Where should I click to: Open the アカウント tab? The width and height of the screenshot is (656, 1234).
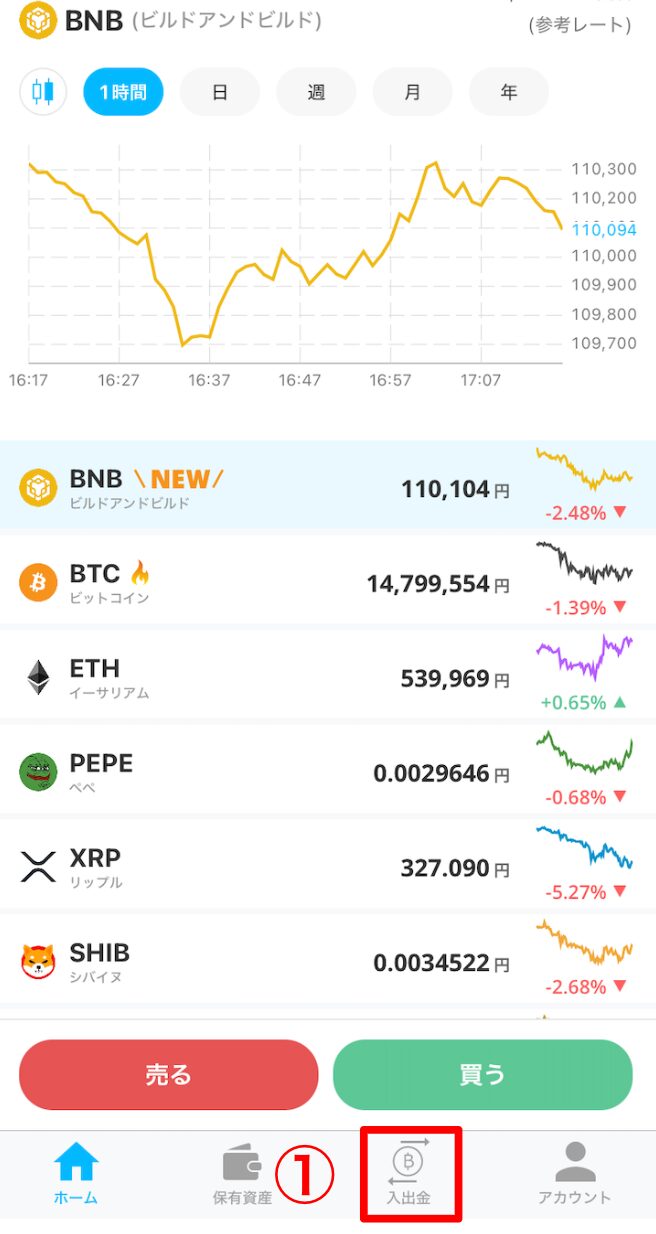(575, 1174)
